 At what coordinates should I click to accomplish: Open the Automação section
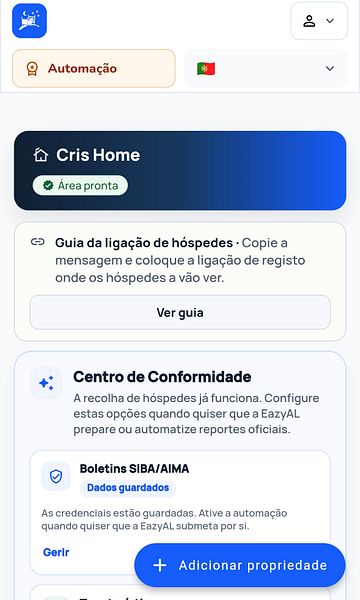pos(94,68)
